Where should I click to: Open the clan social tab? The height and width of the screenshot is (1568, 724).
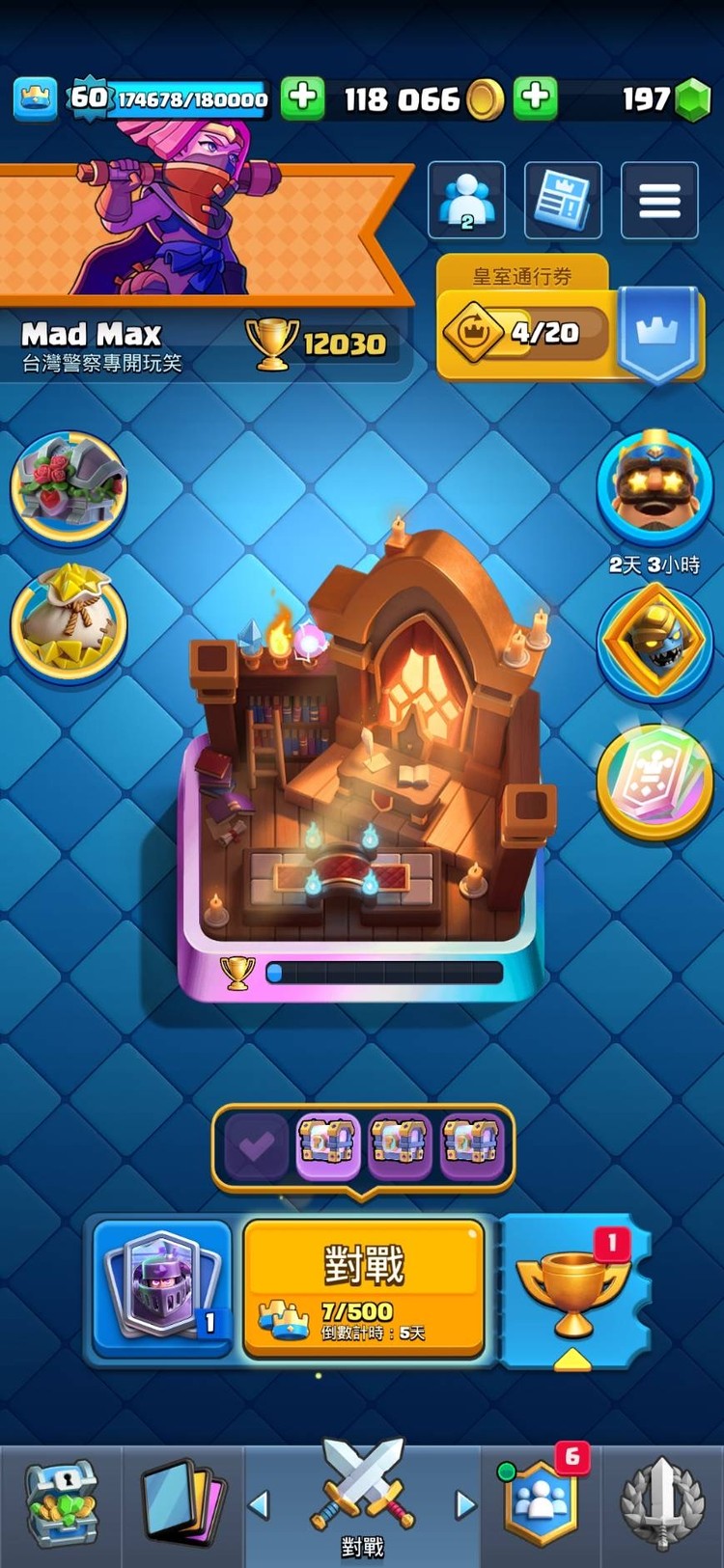pyautogui.click(x=541, y=1503)
